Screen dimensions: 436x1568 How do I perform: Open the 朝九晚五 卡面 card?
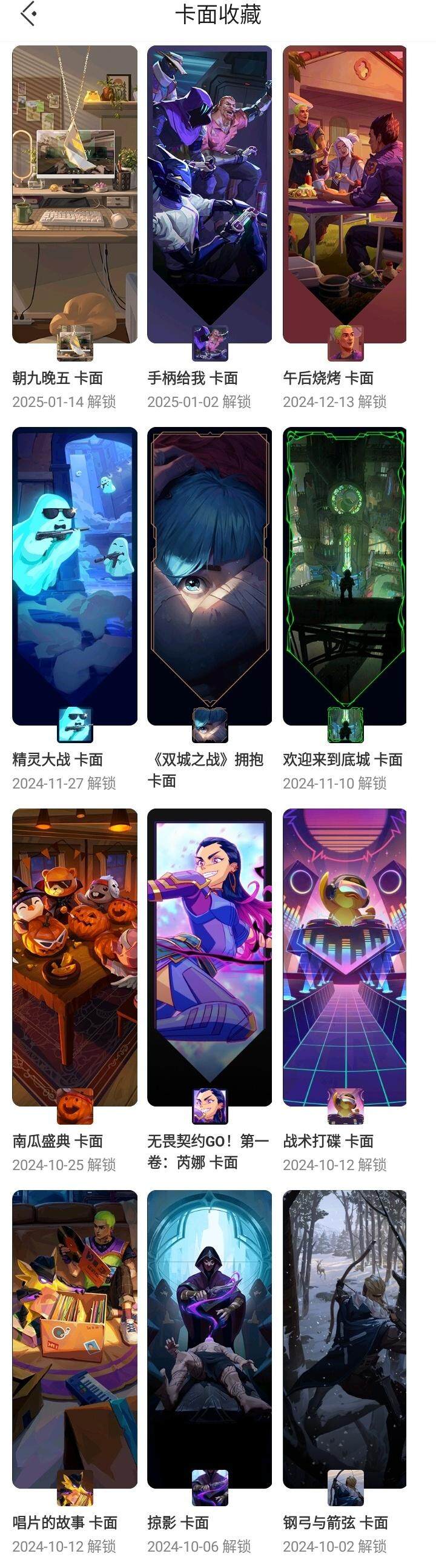pyautogui.click(x=74, y=195)
